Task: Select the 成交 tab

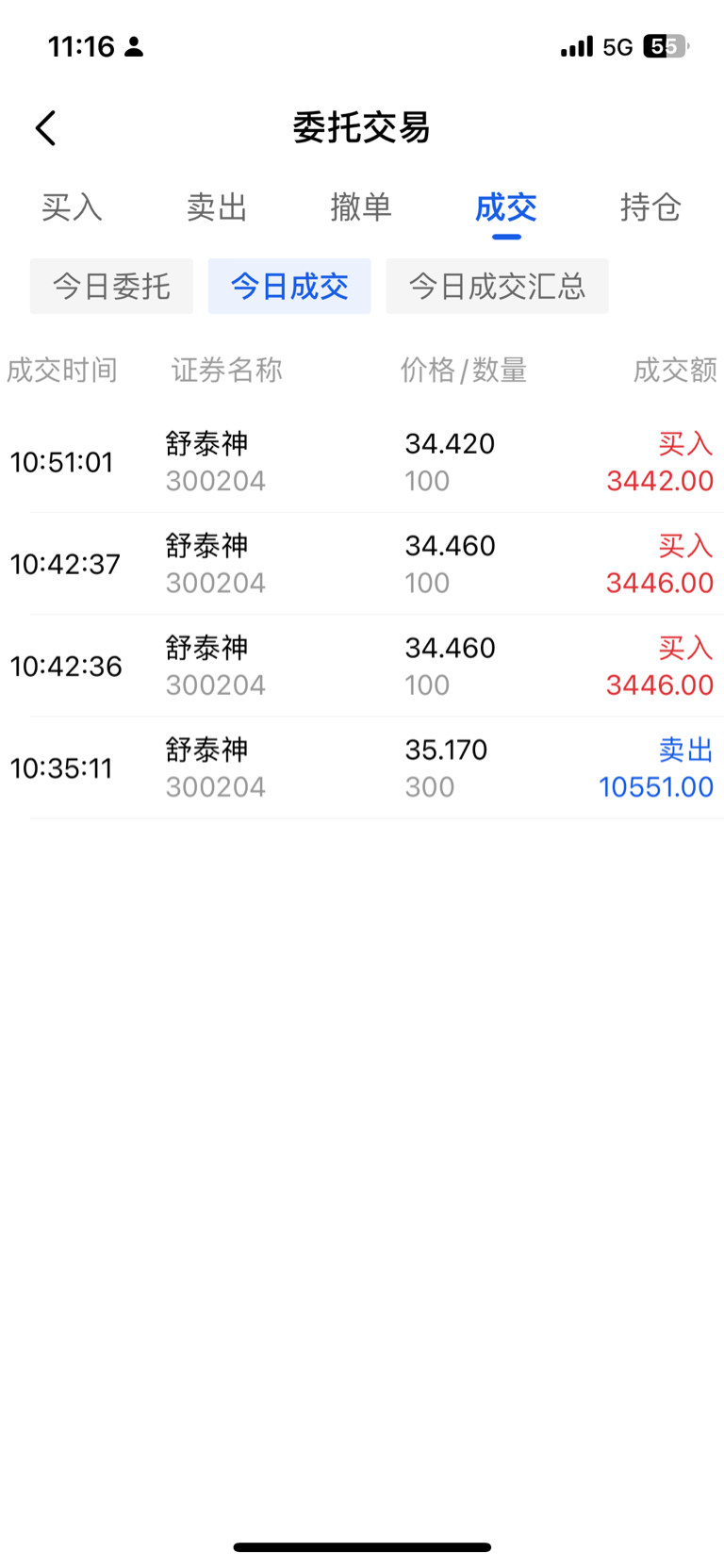Action: 506,207
